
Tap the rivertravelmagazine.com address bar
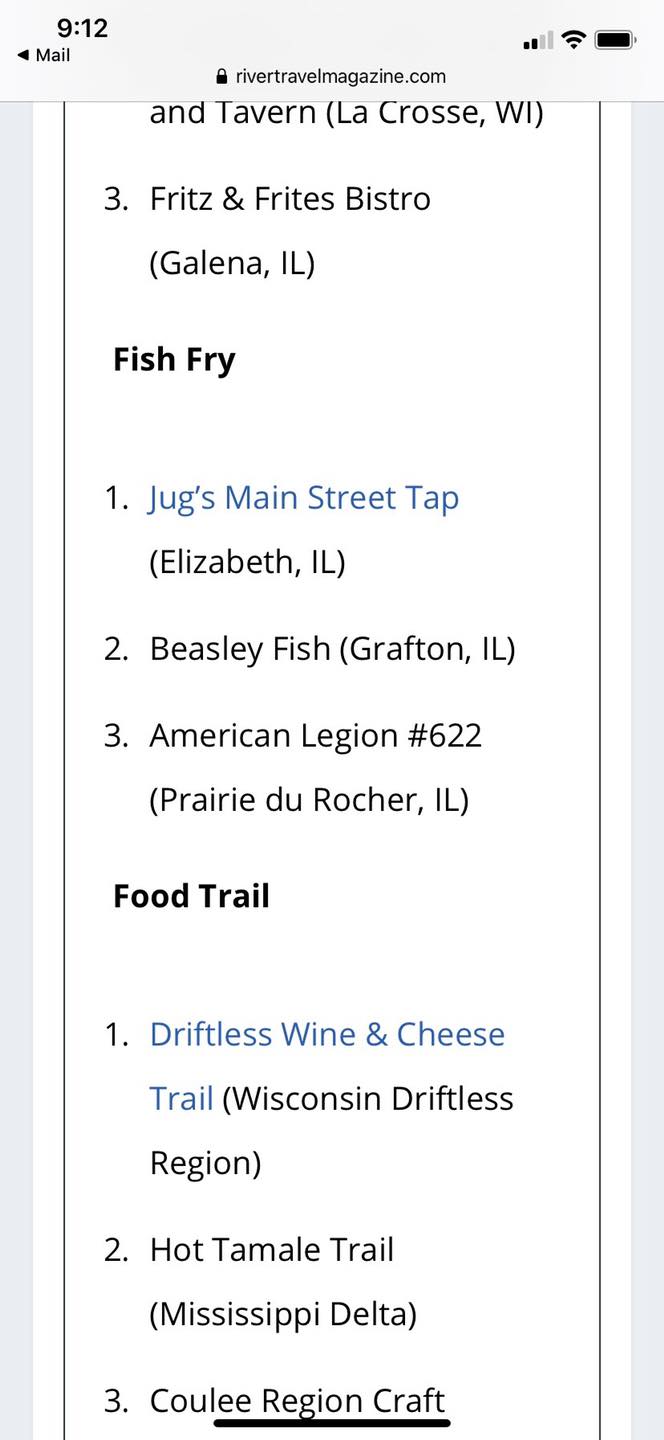pyautogui.click(x=331, y=77)
